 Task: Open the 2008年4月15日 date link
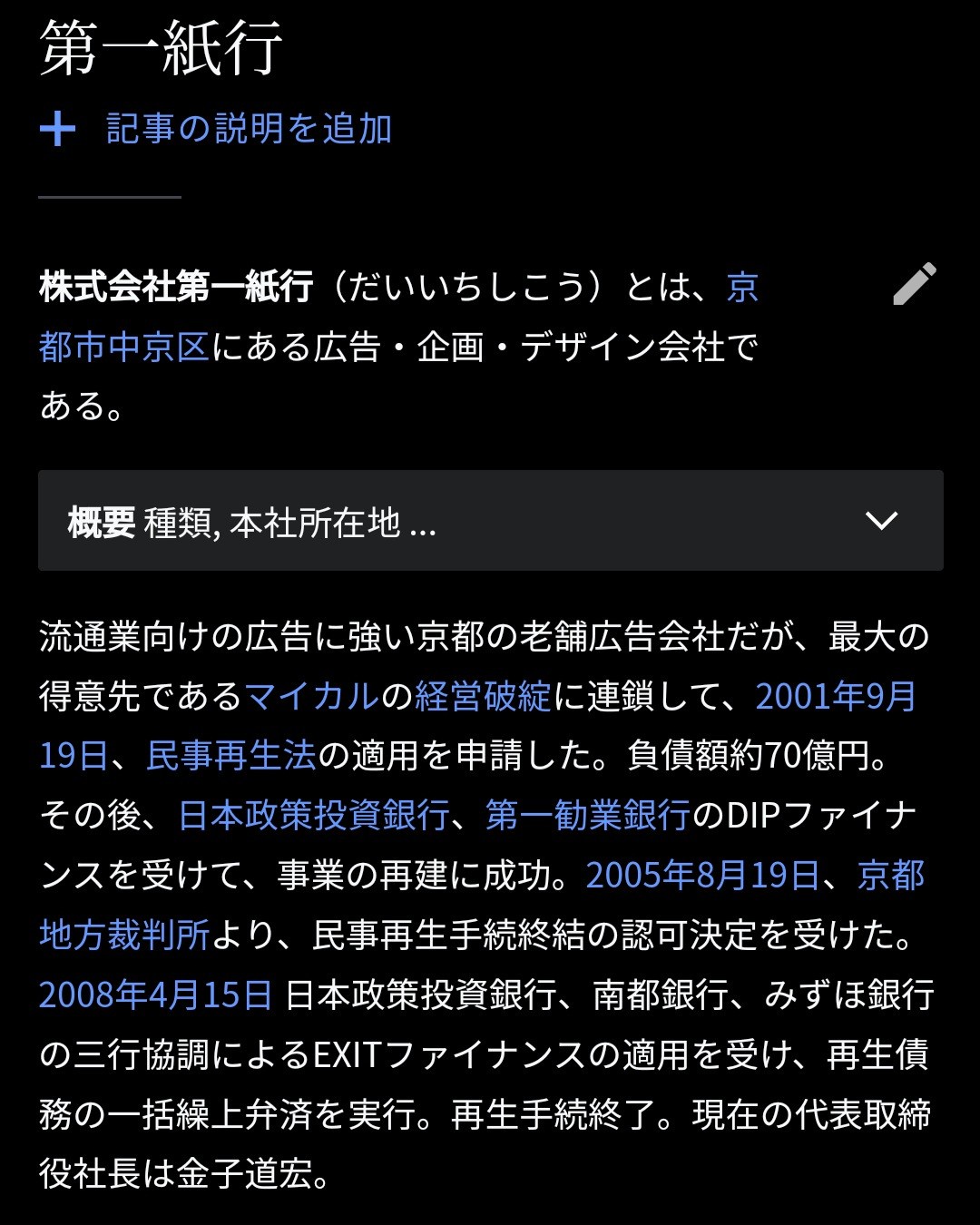155,995
